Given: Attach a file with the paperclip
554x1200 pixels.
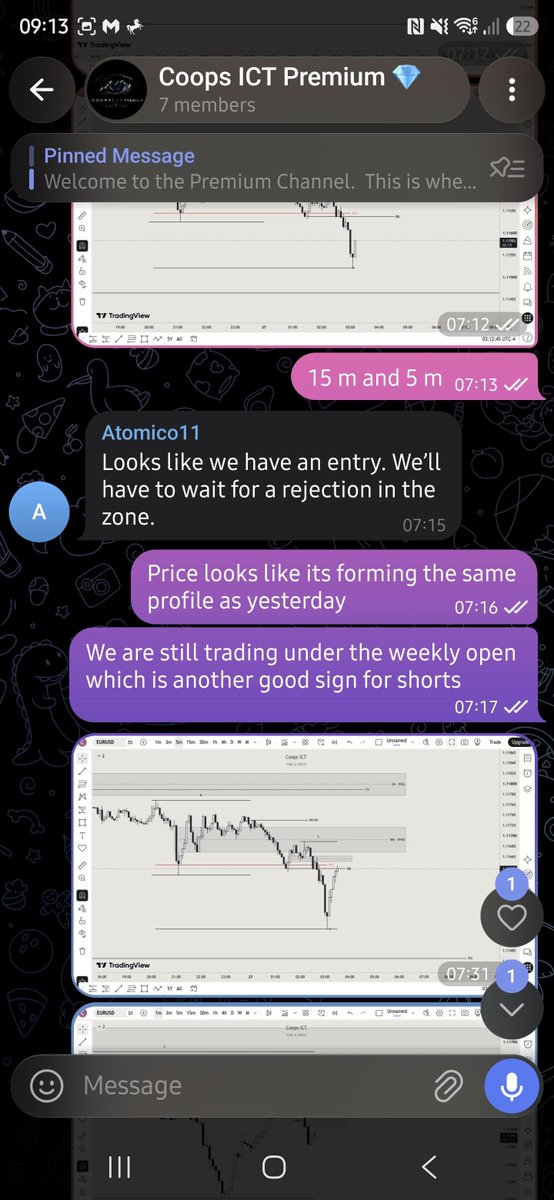Looking at the screenshot, I should tap(446, 1085).
